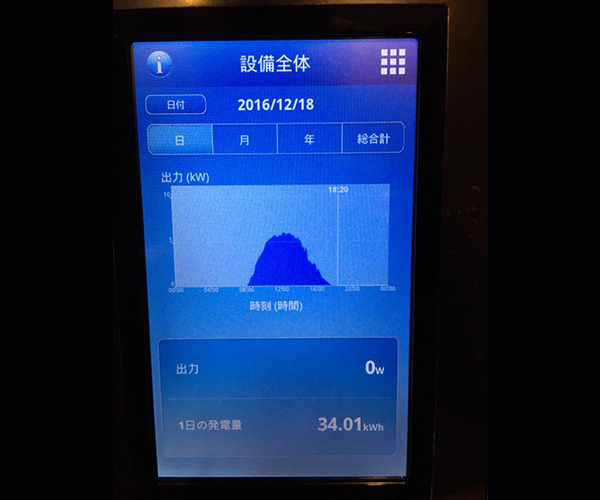
Task: Switch to the 年 (year) tab
Action: click(x=309, y=139)
